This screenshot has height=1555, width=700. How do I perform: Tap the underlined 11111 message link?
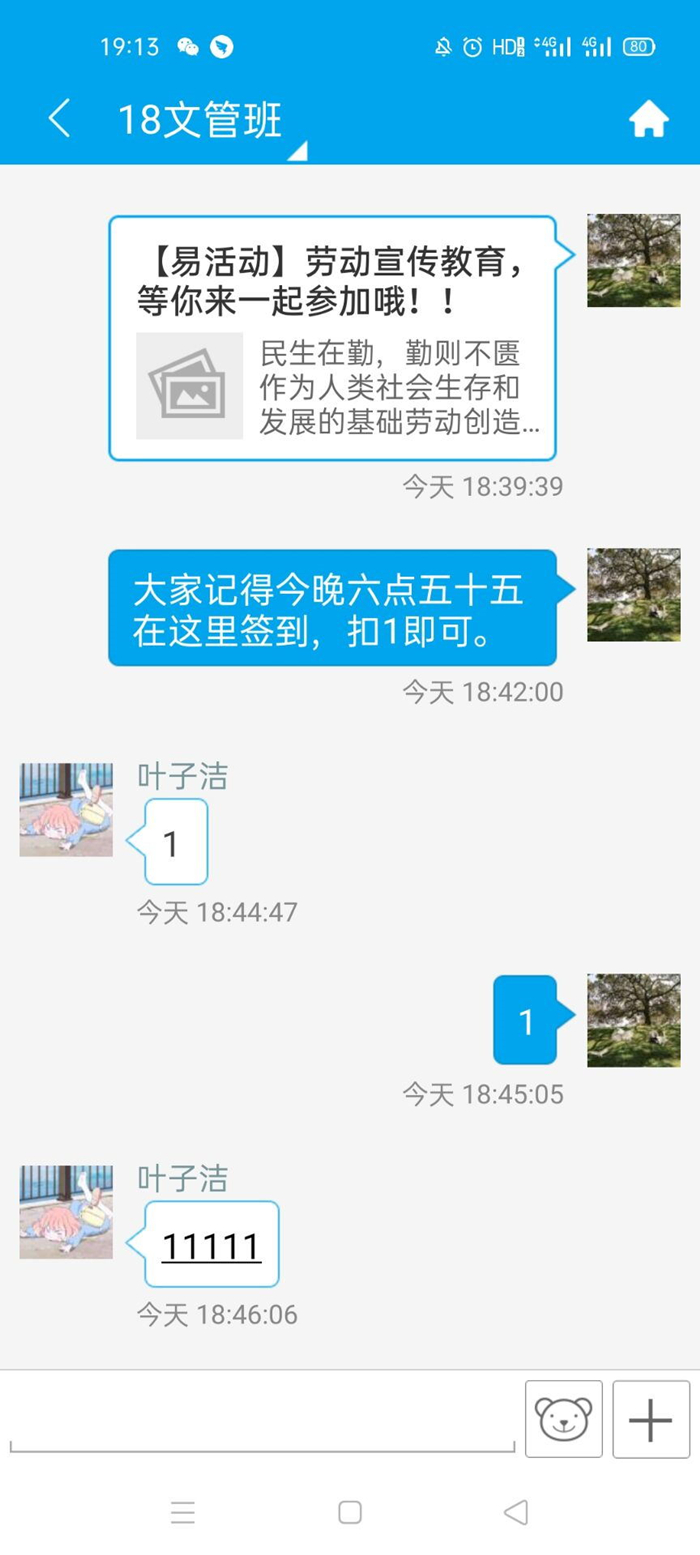pyautogui.click(x=211, y=1246)
